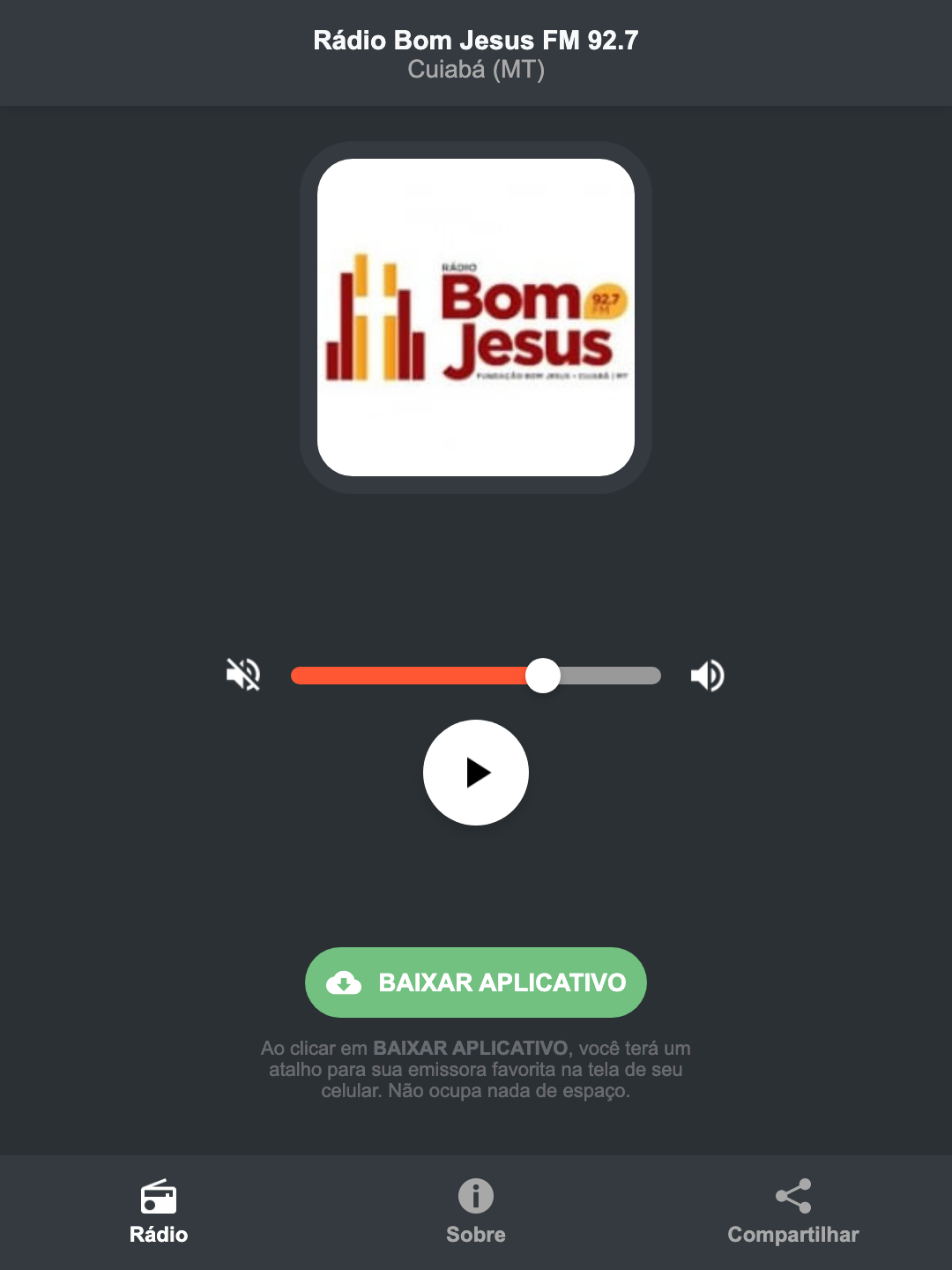952x1270 pixels.
Task: Select the Rádio tab label
Action: [159, 1235]
